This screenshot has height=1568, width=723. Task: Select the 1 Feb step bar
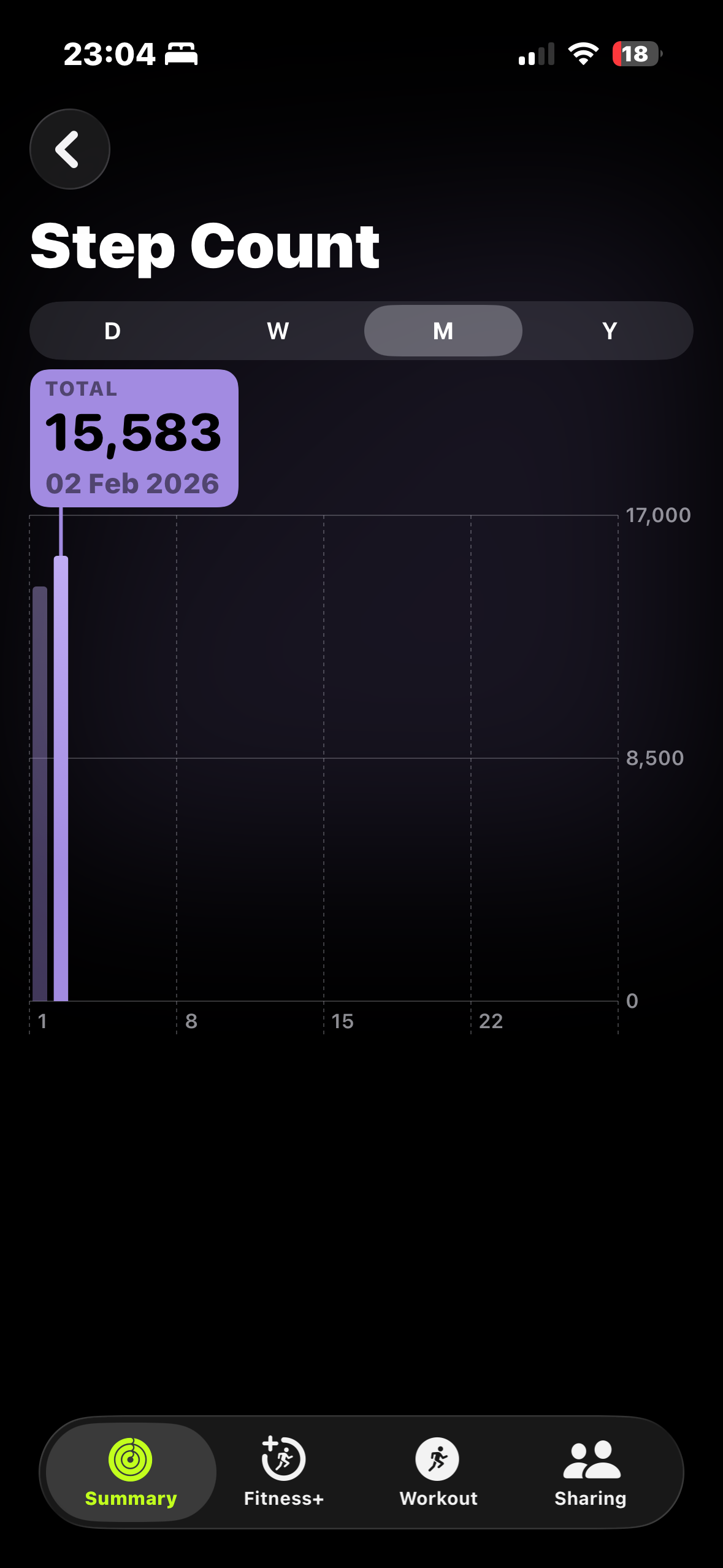coord(40,791)
